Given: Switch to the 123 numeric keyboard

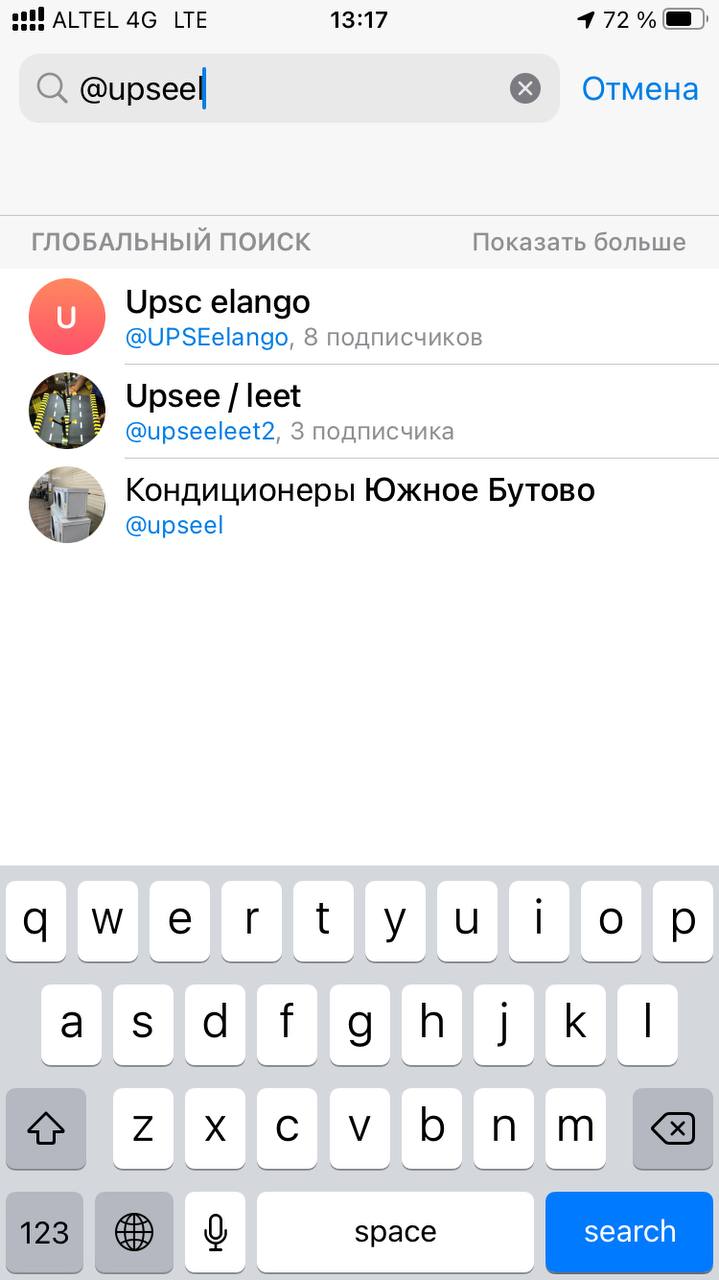Looking at the screenshot, I should point(45,1231).
